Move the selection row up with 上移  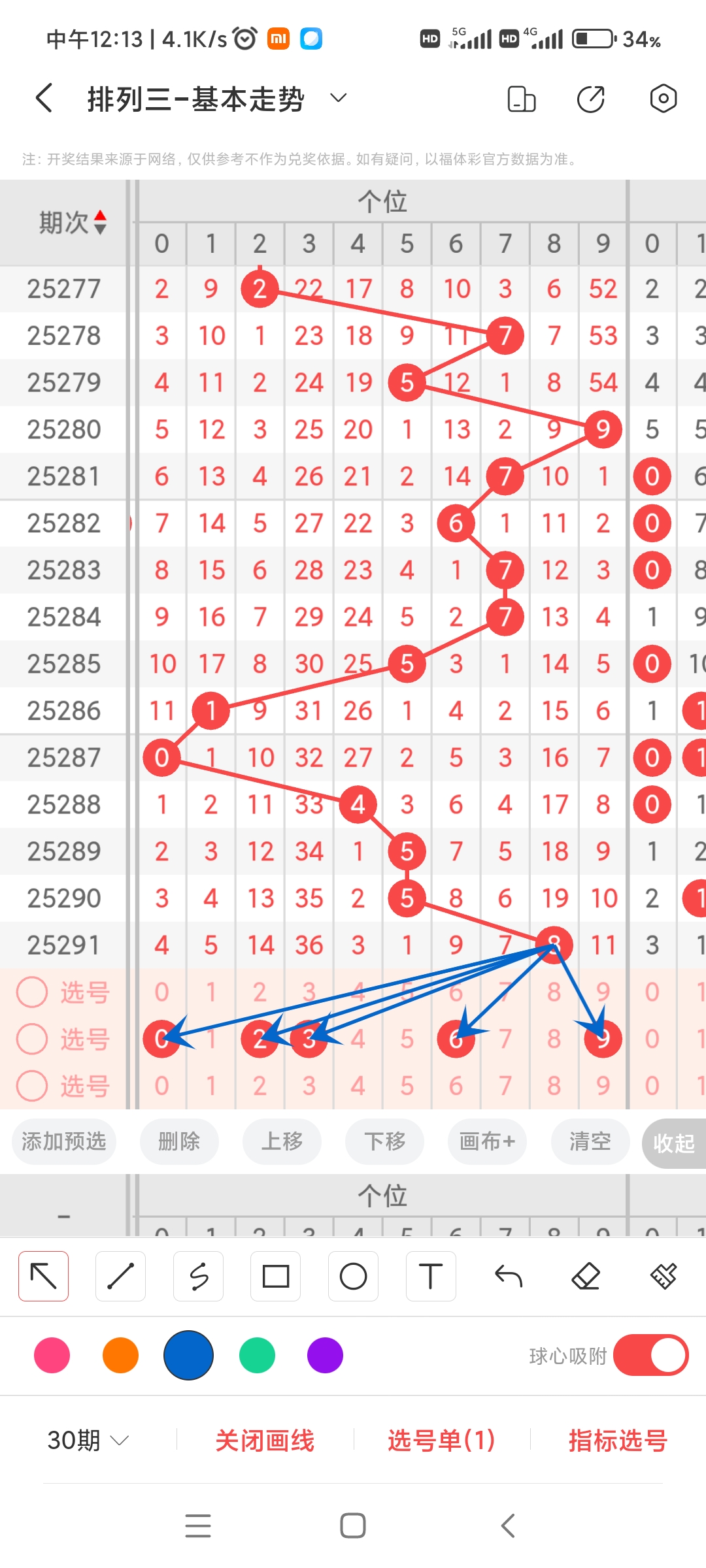(282, 1141)
